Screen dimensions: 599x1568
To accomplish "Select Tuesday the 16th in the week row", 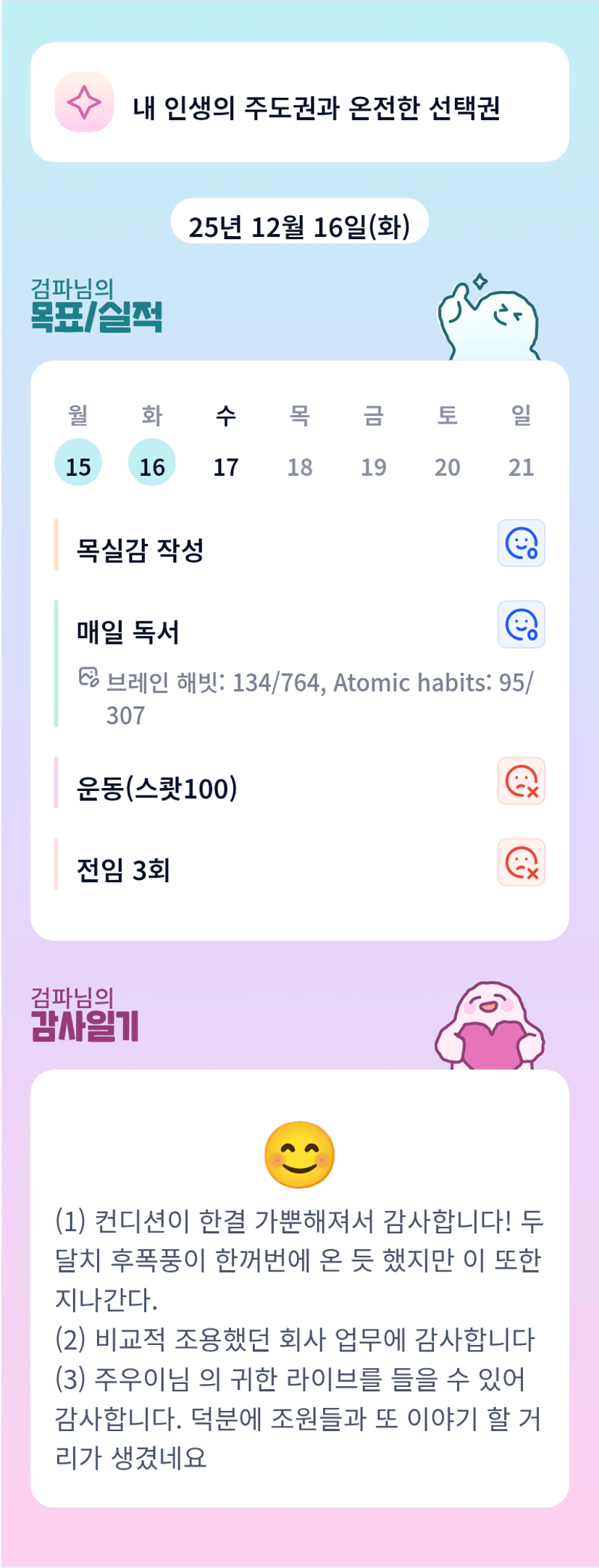I will point(152,462).
